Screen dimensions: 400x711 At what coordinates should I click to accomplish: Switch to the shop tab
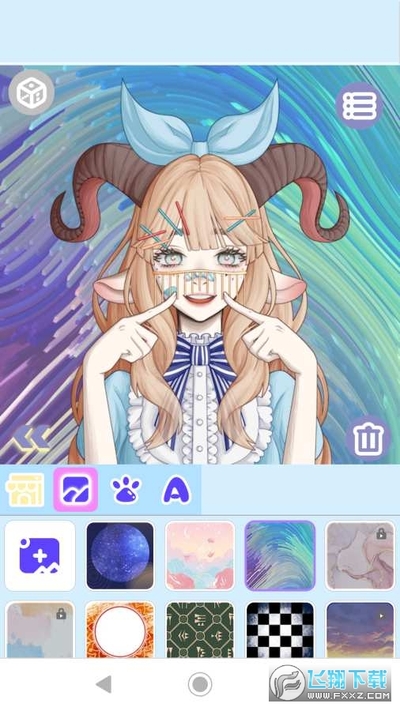coord(25,490)
